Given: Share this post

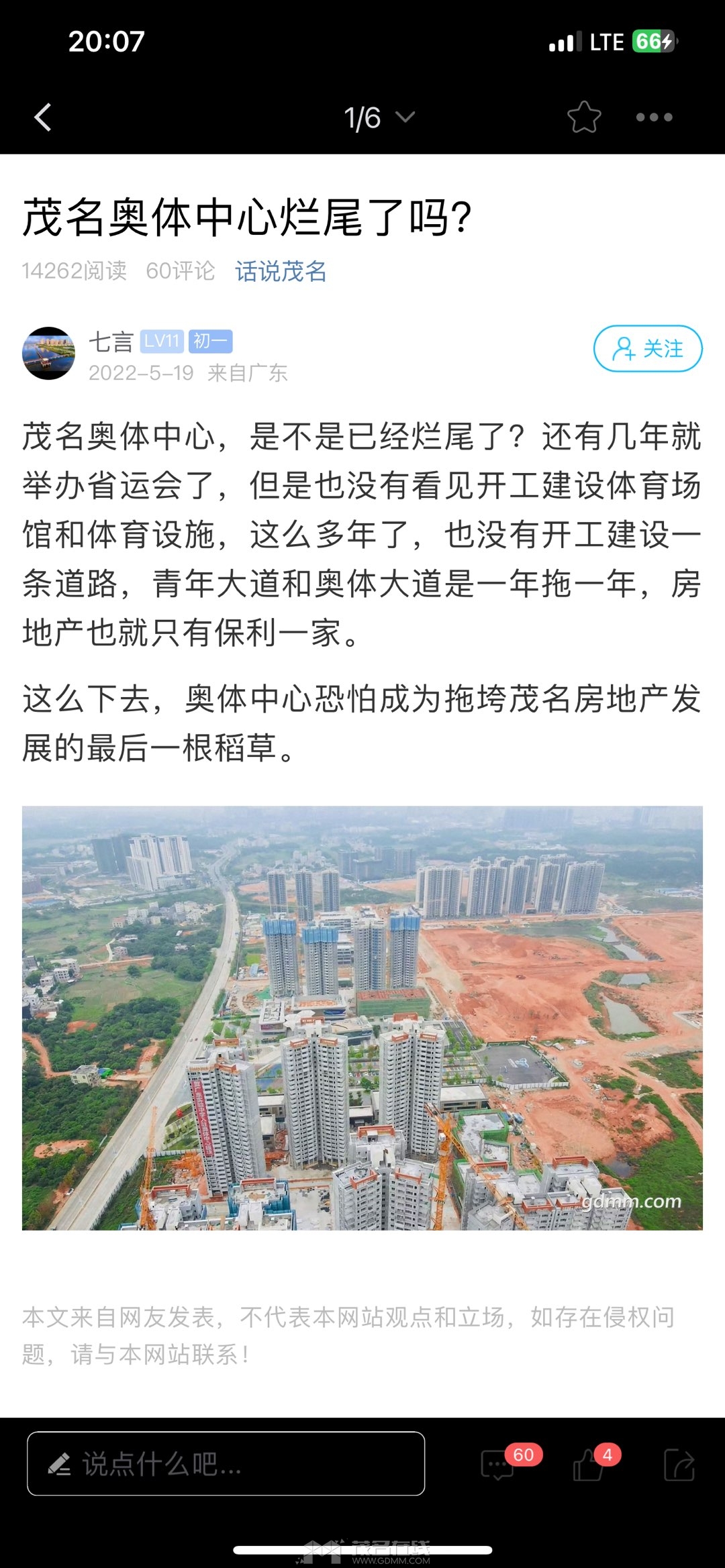Looking at the screenshot, I should 679,1464.
